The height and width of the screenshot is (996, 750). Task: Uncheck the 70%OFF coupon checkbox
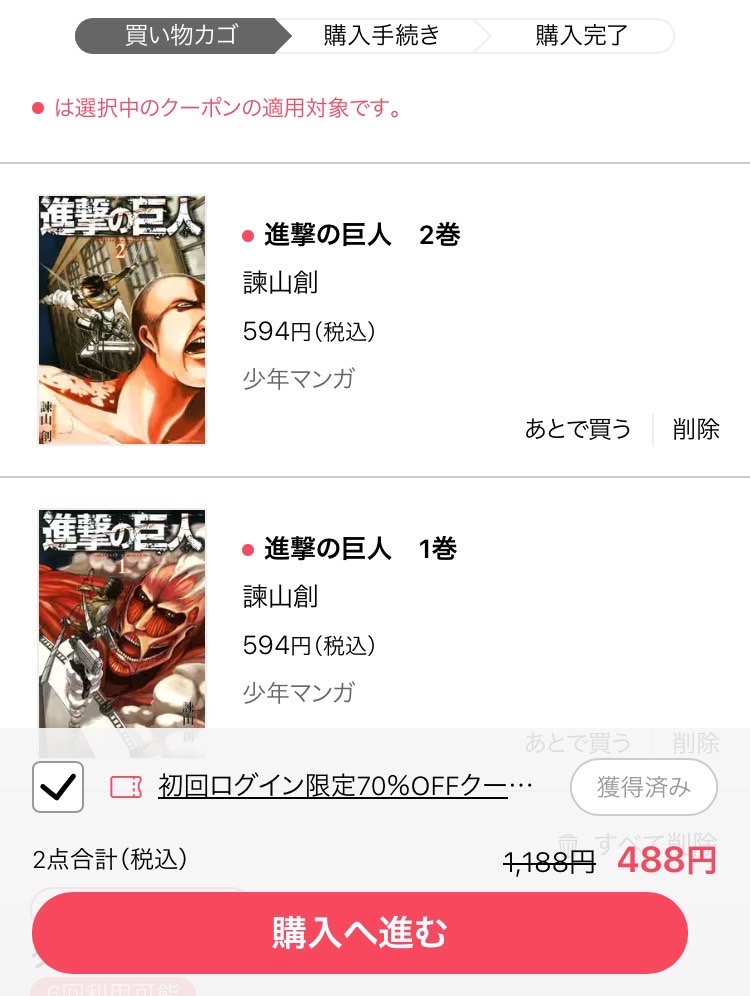point(58,787)
